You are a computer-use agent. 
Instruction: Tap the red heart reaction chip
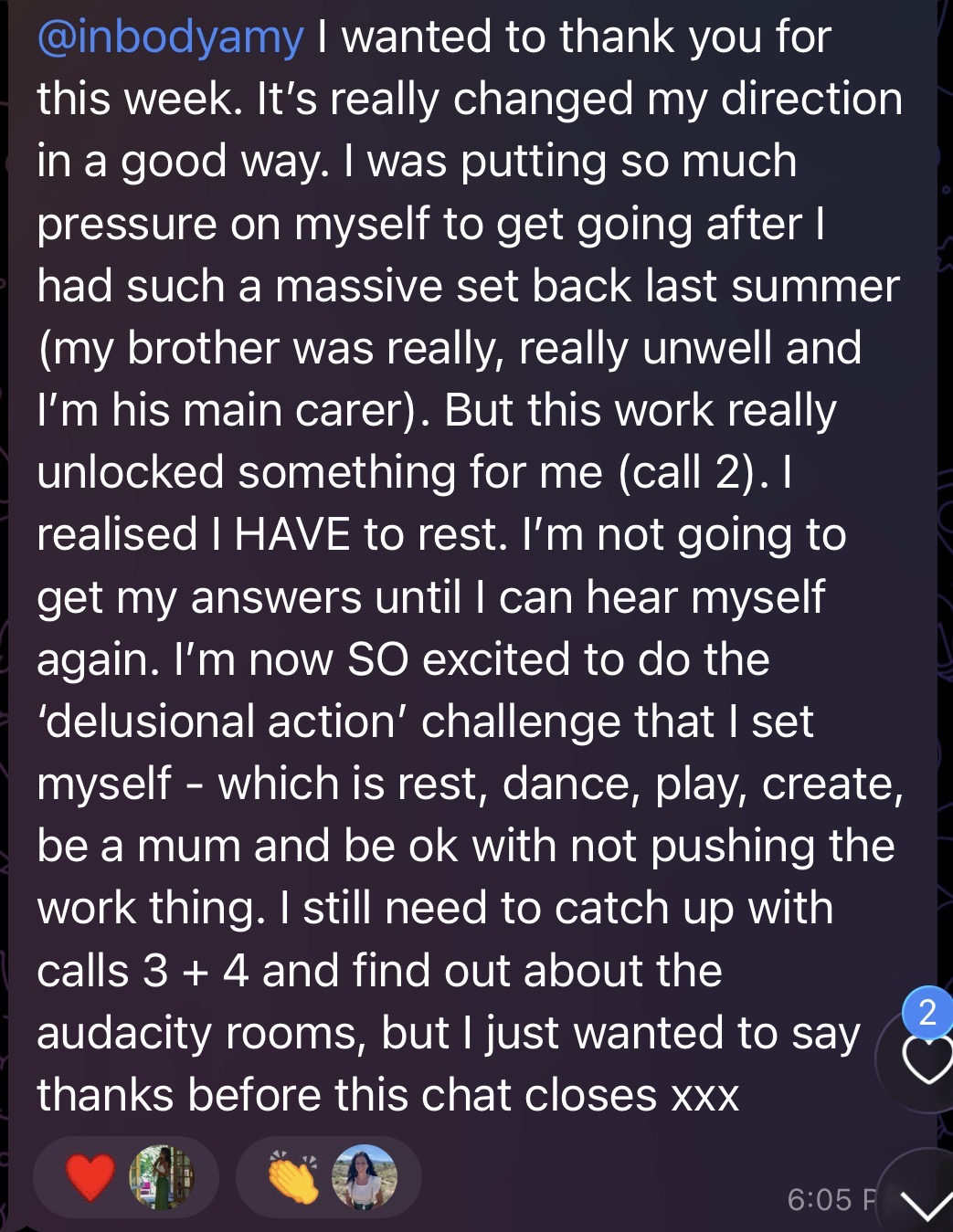[125, 1177]
